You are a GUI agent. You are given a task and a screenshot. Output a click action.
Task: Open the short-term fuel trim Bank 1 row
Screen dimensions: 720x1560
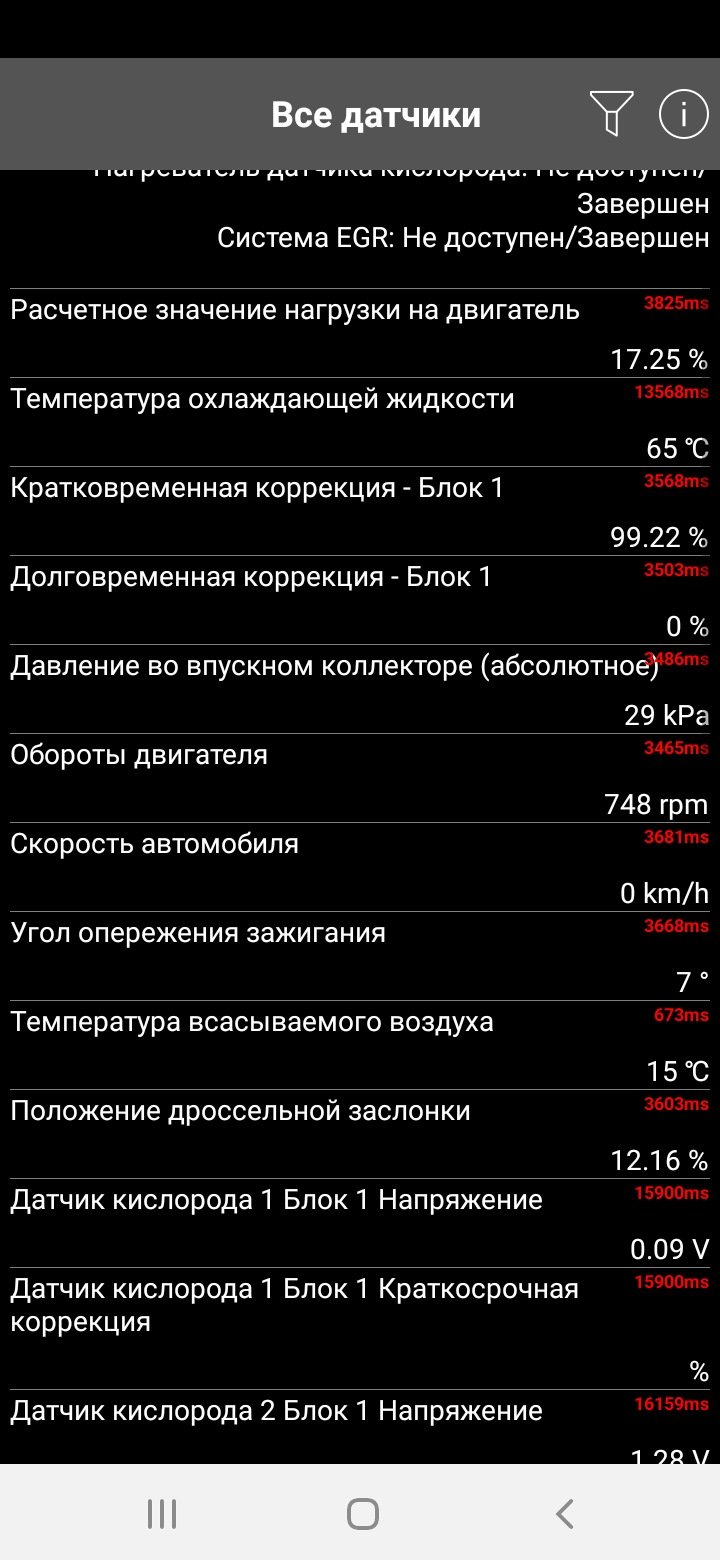360,511
